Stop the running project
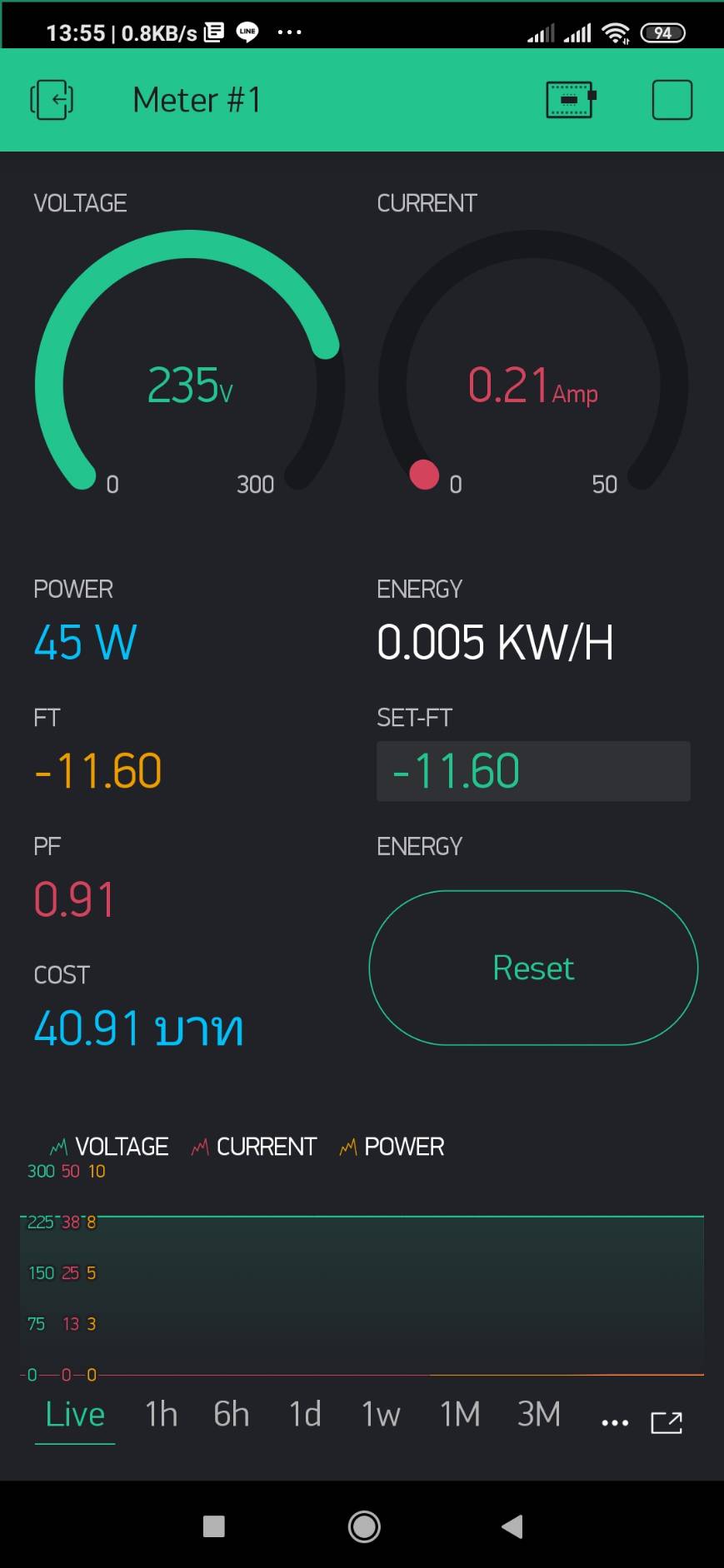Image resolution: width=724 pixels, height=1568 pixels. coord(672,100)
